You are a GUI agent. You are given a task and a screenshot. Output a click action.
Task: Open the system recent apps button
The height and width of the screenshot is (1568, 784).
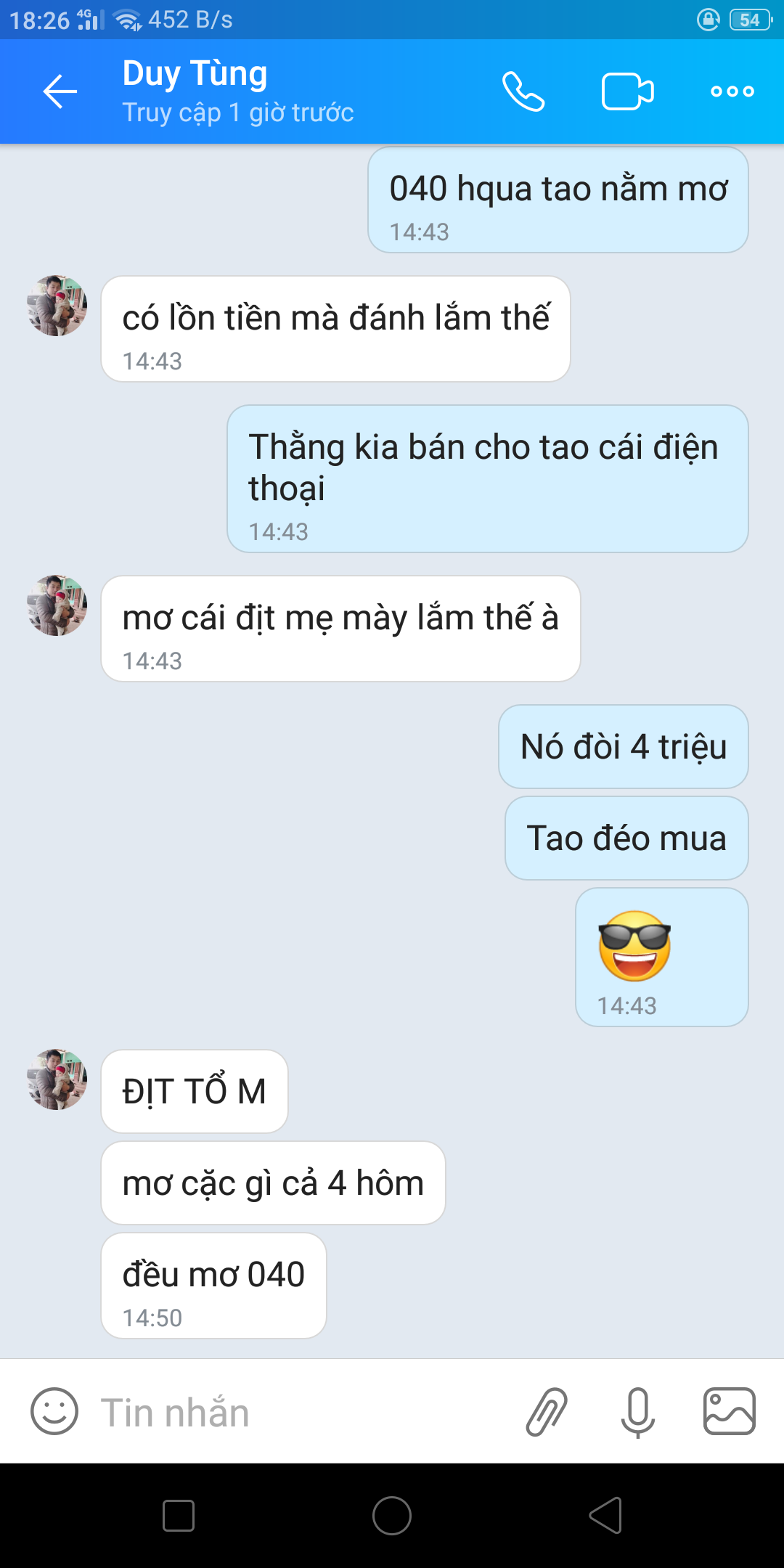click(179, 1516)
